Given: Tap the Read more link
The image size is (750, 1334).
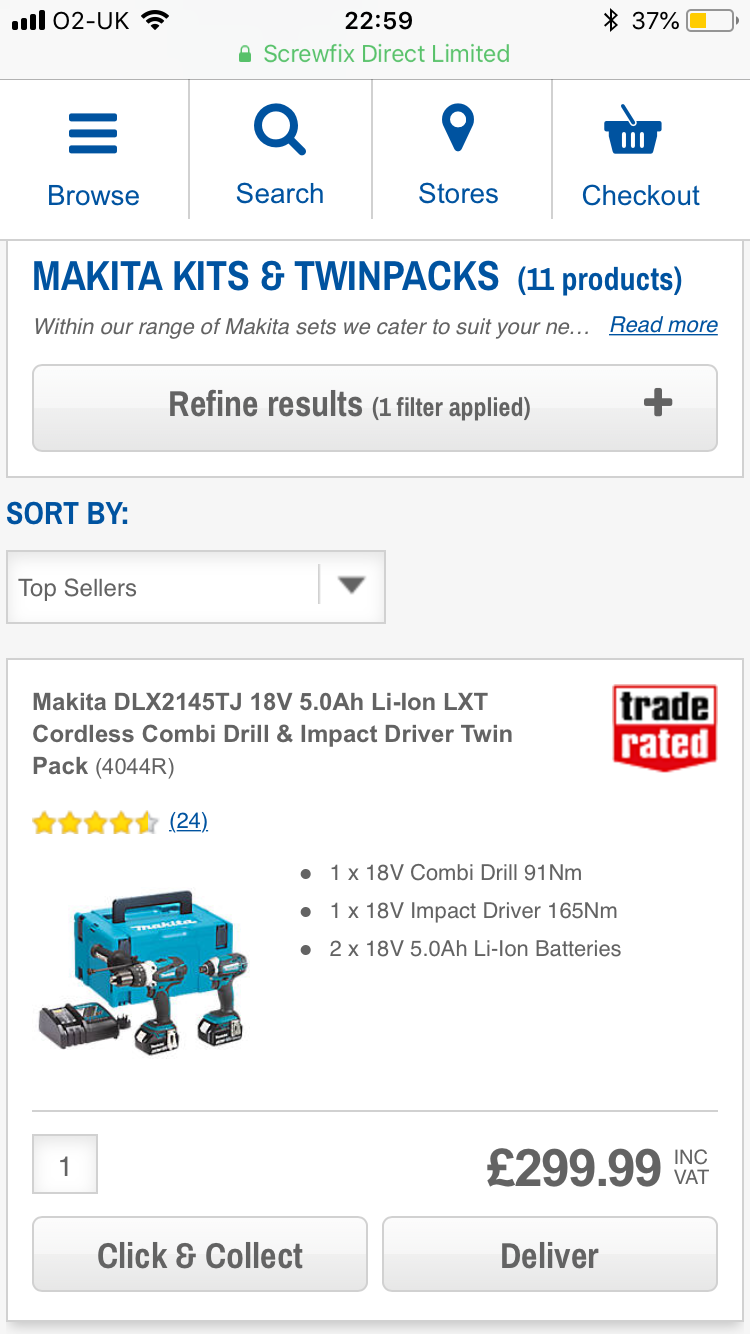Looking at the screenshot, I should click(663, 325).
